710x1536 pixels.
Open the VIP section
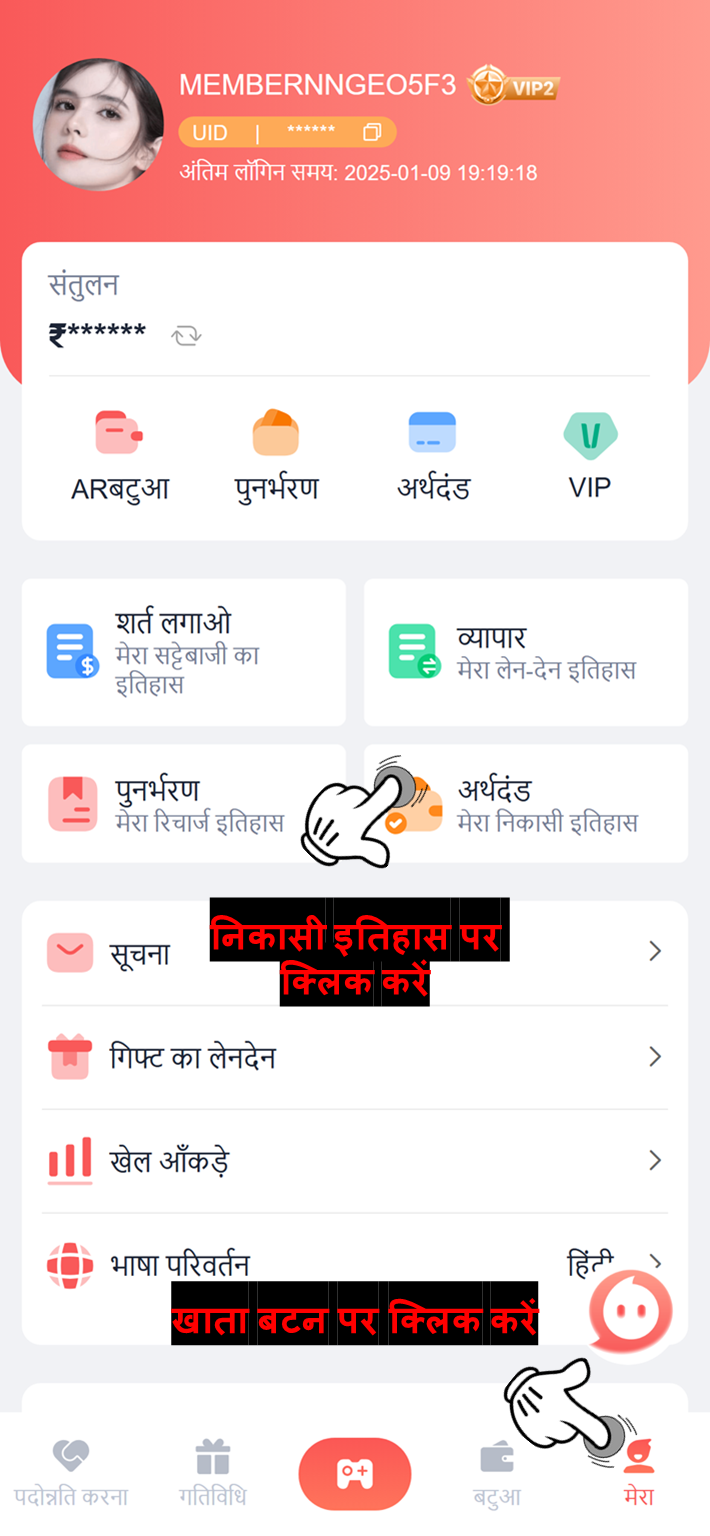(589, 456)
